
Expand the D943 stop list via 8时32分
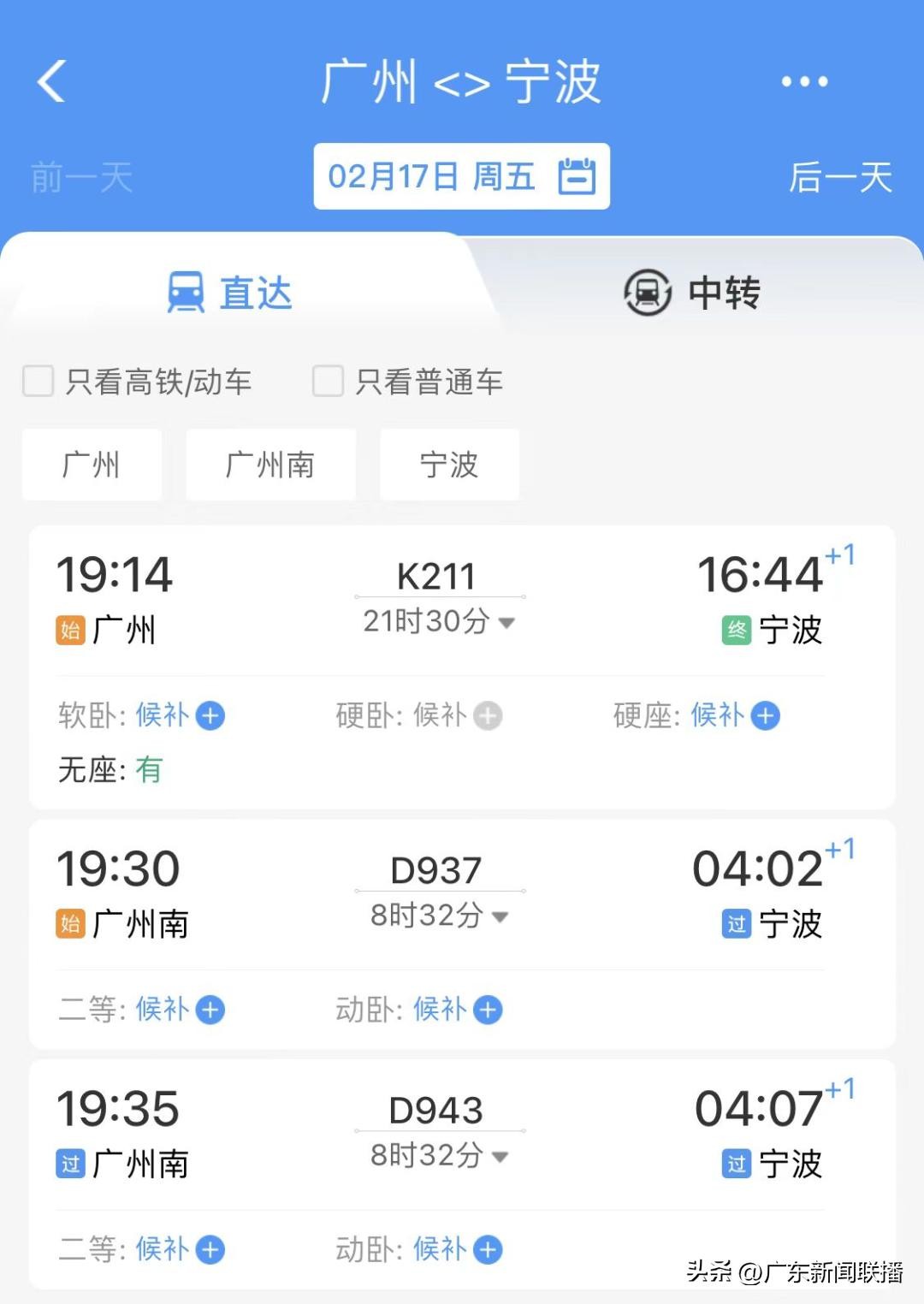coord(438,1155)
